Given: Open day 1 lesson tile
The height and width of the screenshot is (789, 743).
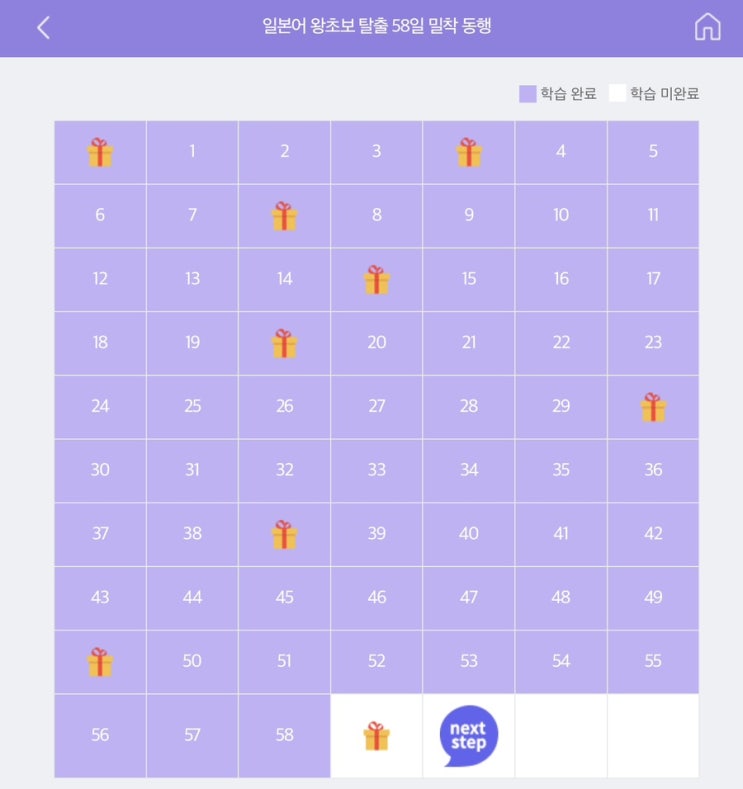Looking at the screenshot, I should pos(192,152).
